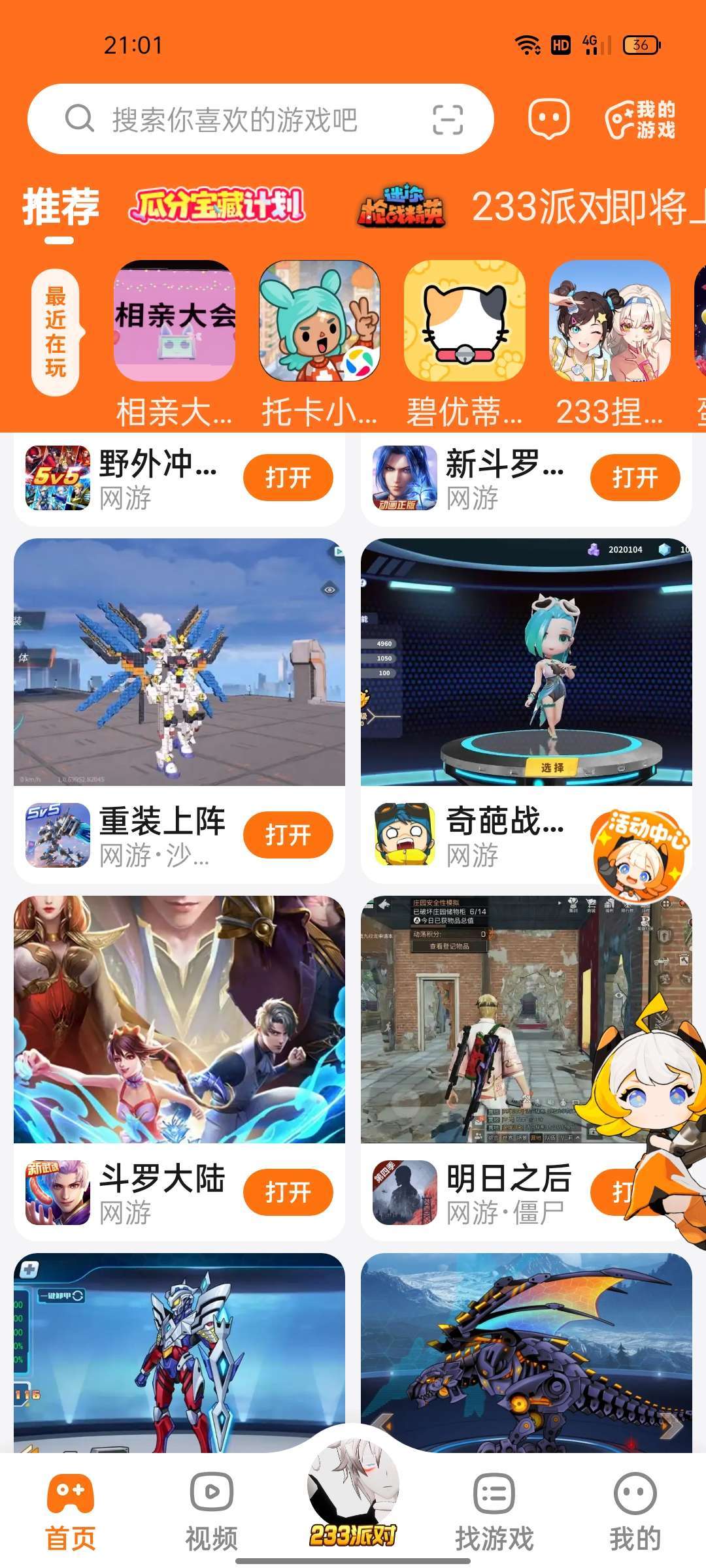Open the scan icon in search bar

click(x=448, y=120)
